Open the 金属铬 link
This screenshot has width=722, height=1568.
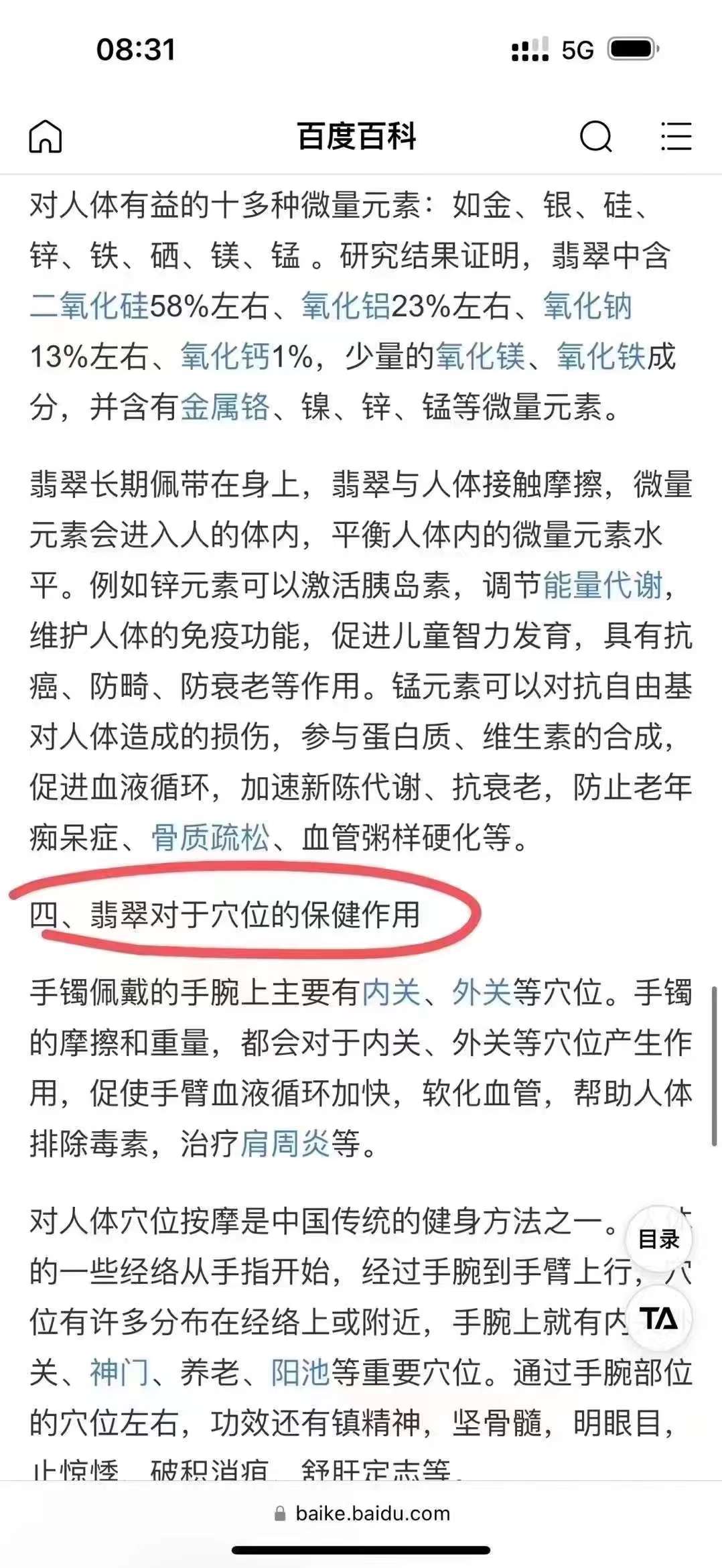tap(225, 407)
